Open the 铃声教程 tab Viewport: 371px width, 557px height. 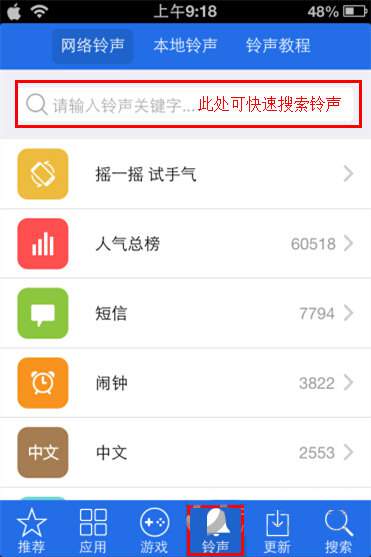[278, 46]
